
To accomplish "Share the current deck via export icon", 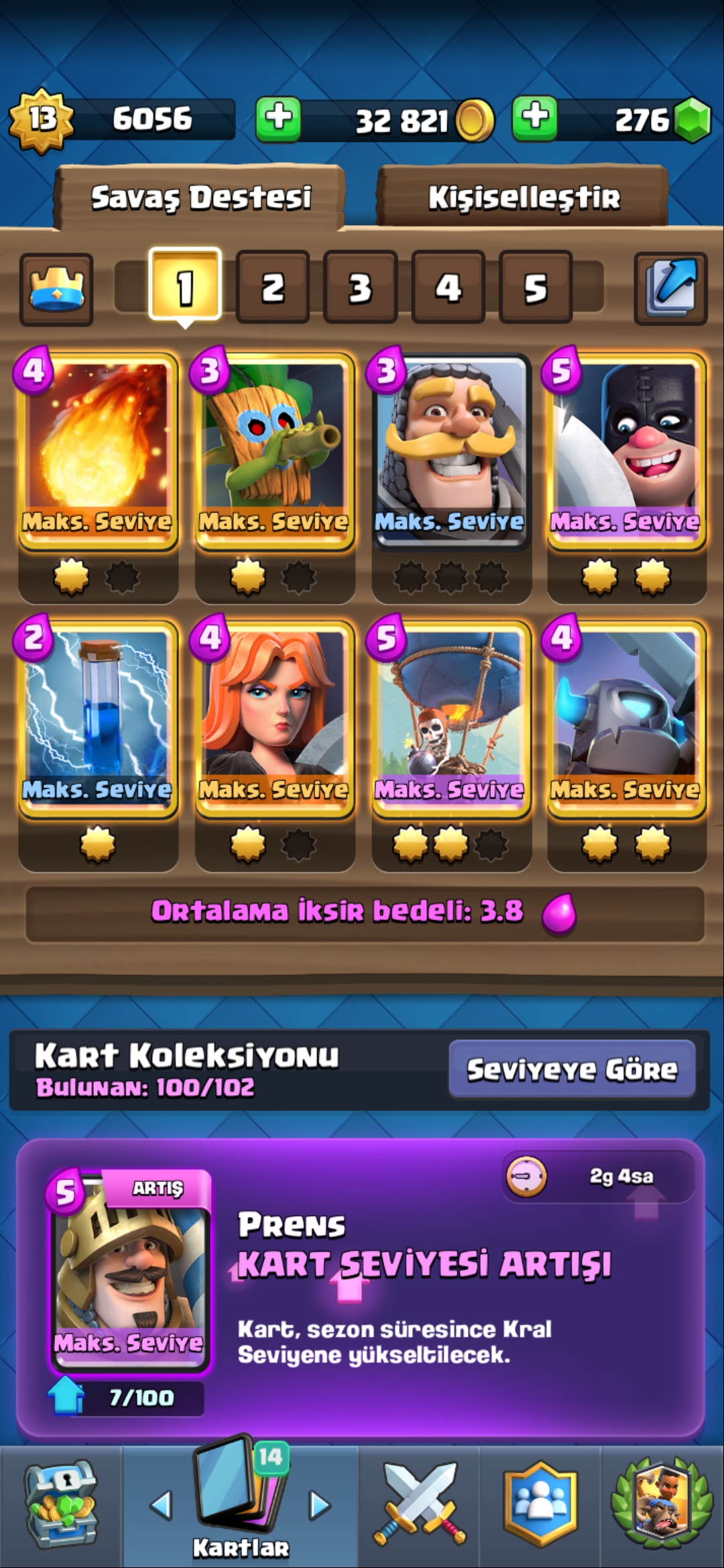I will (670, 288).
